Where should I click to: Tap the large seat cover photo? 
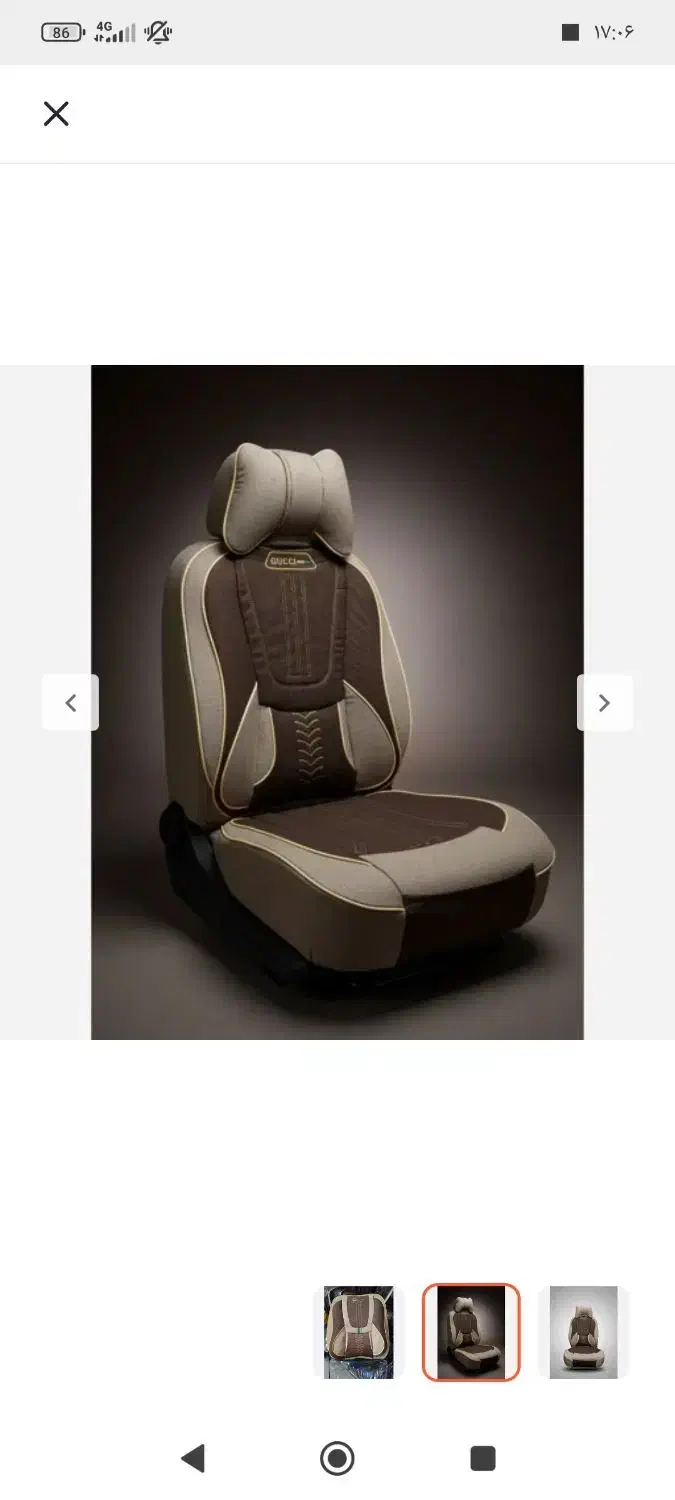click(337, 702)
